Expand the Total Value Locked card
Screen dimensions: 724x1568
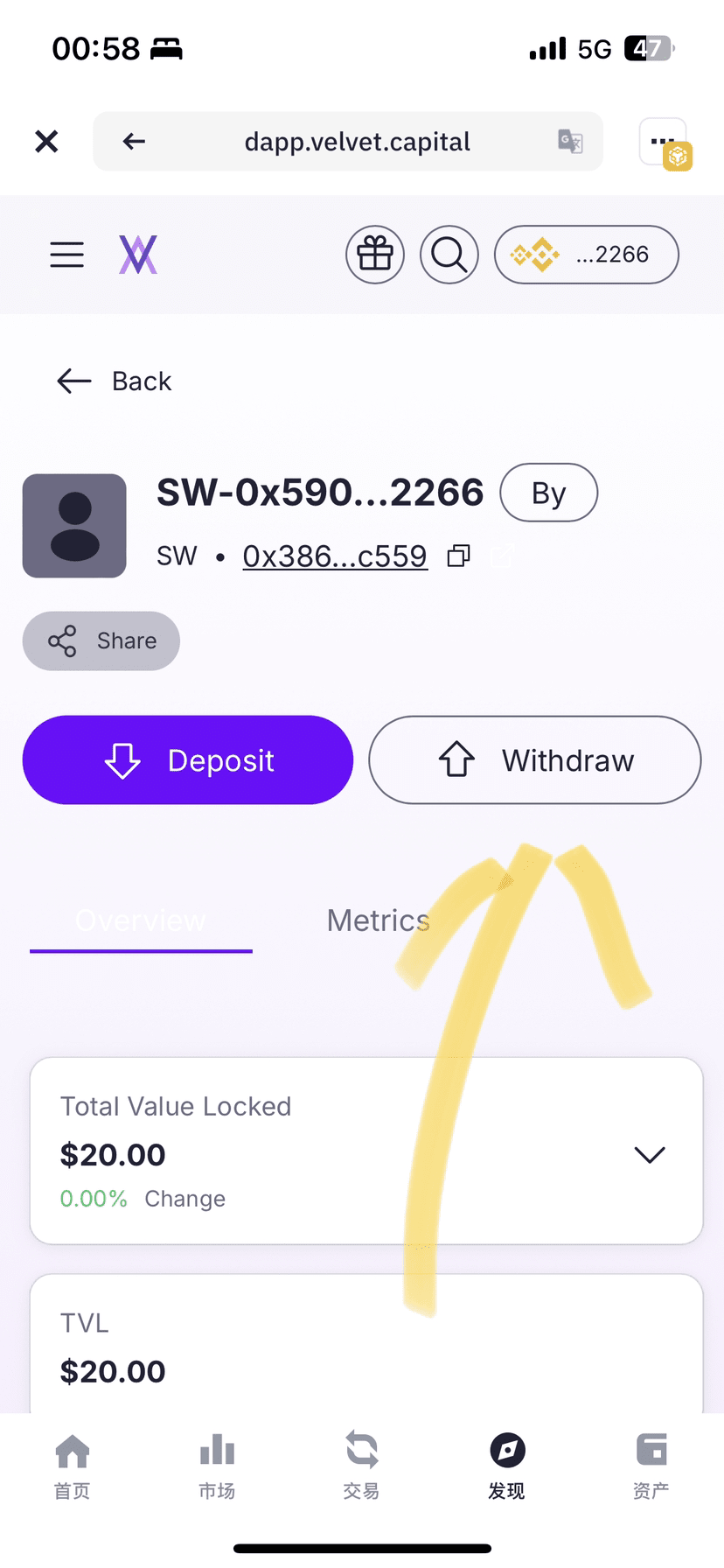650,1154
